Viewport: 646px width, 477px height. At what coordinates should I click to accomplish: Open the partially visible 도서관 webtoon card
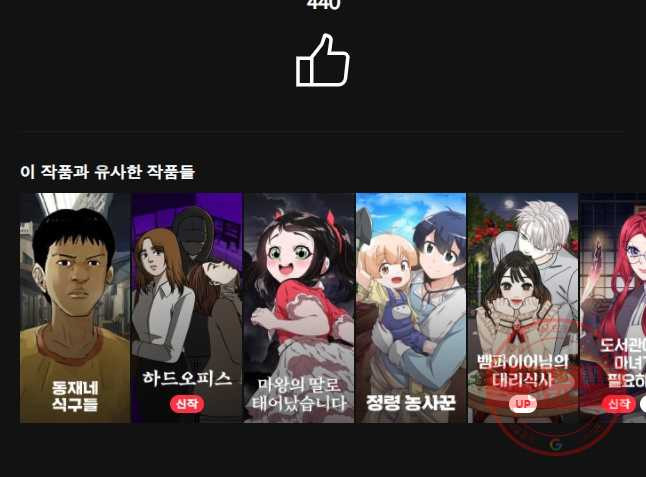pos(614,307)
